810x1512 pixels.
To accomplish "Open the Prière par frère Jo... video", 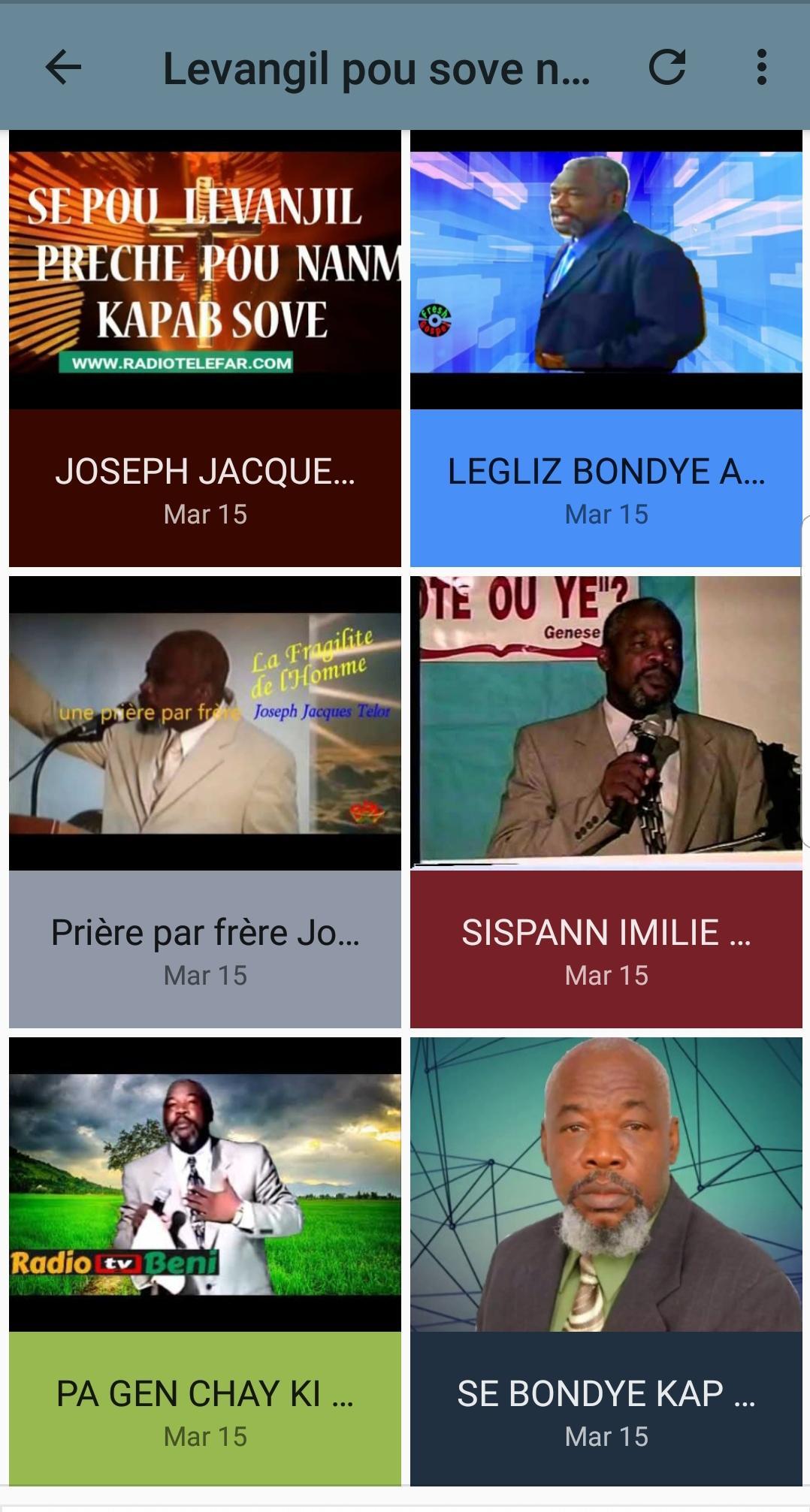I will (205, 802).
